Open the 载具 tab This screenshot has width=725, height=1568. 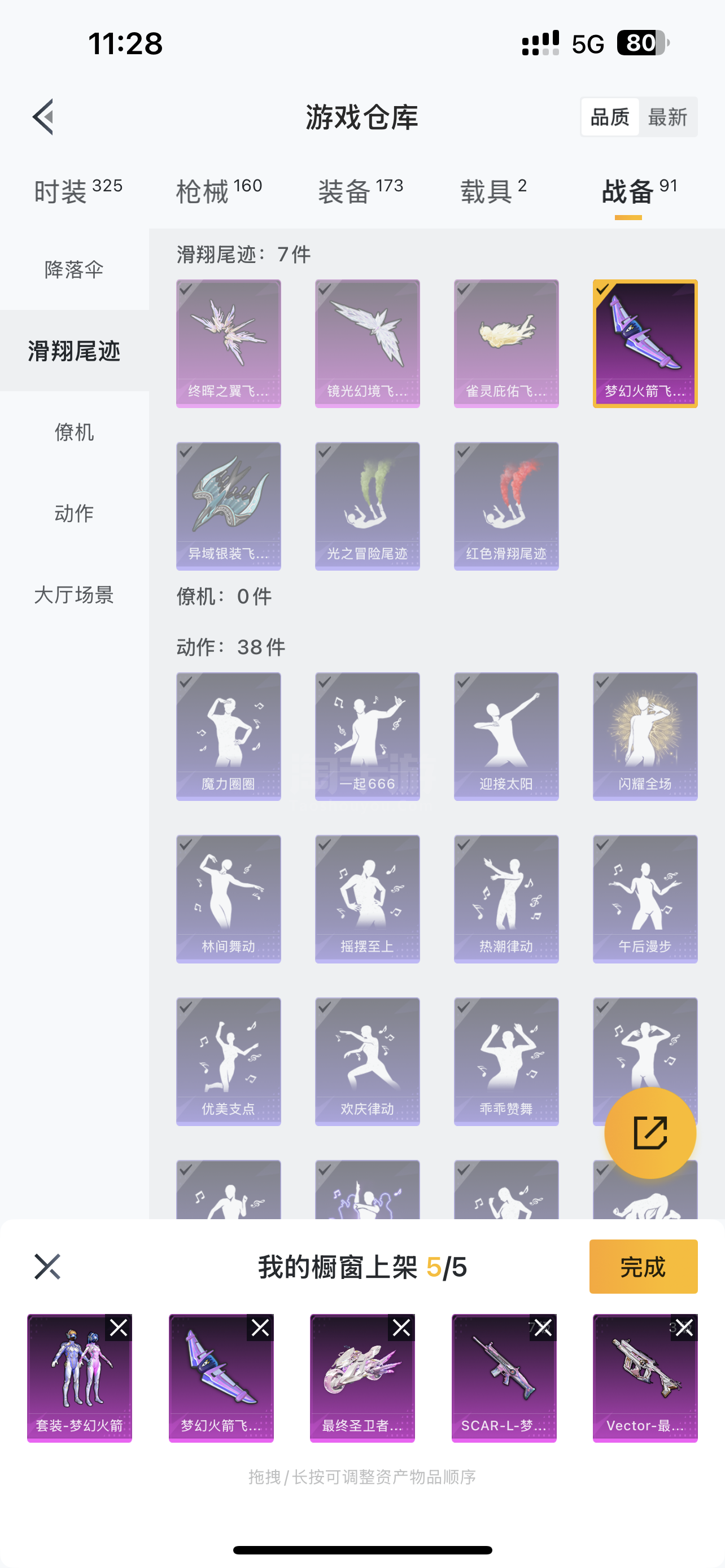click(x=493, y=191)
